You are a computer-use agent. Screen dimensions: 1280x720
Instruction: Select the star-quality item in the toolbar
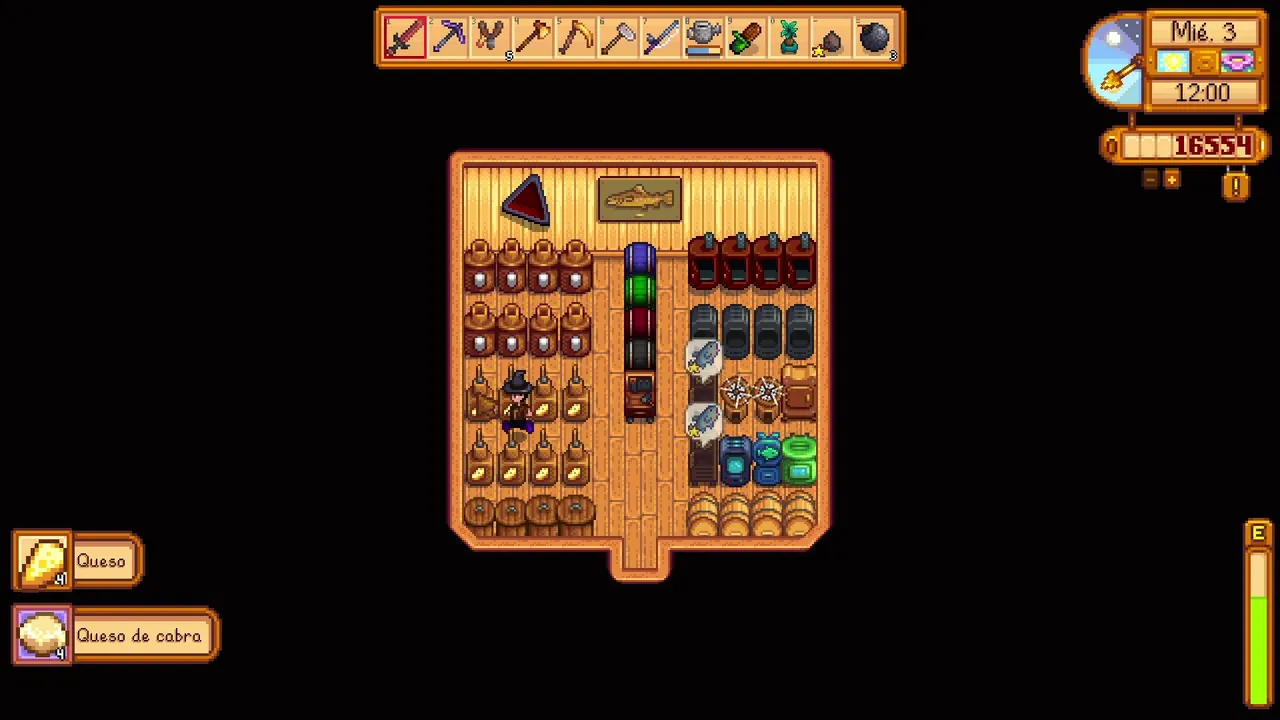(x=831, y=38)
